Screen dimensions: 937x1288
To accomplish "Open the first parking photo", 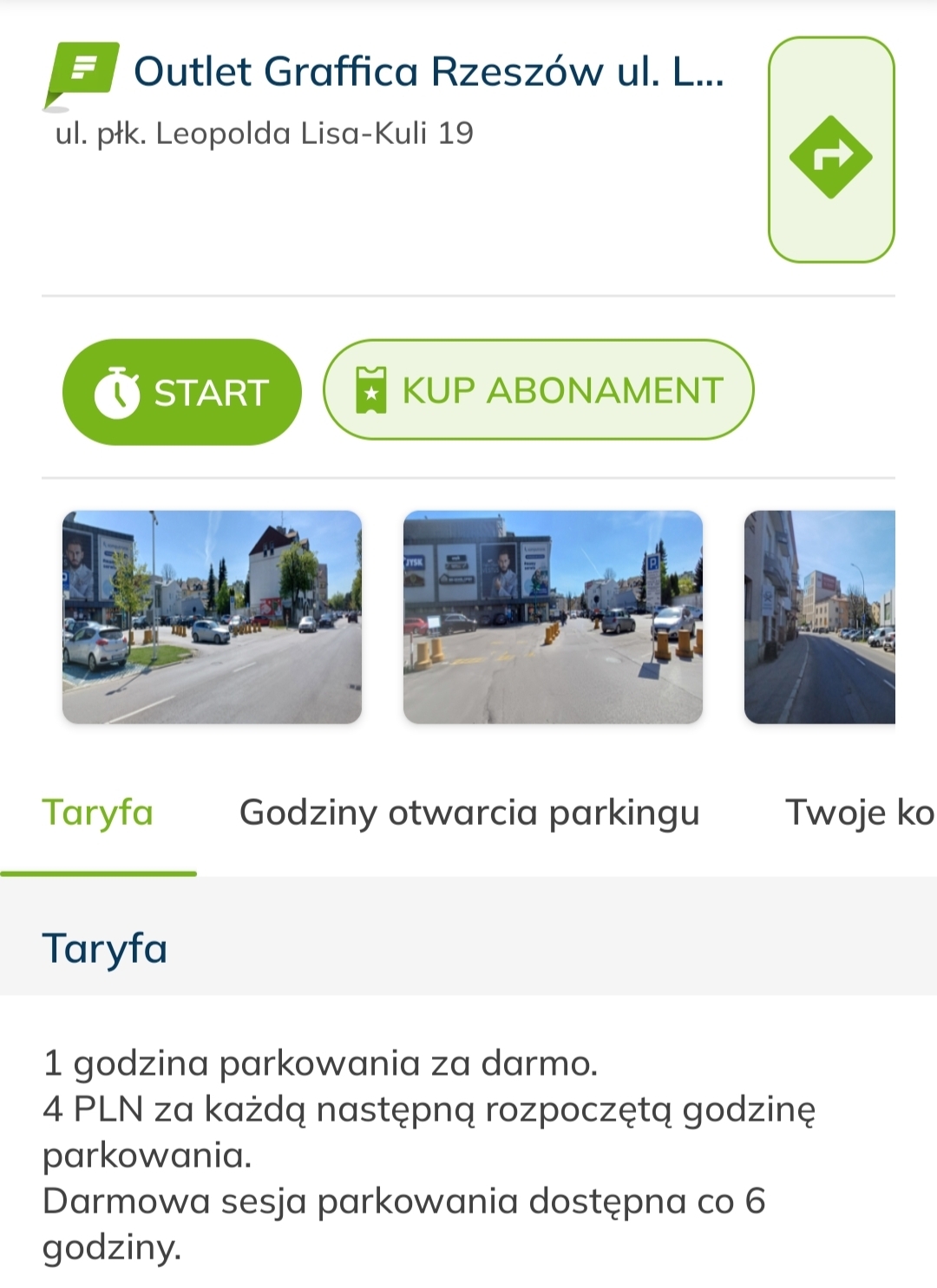I will pos(212,617).
